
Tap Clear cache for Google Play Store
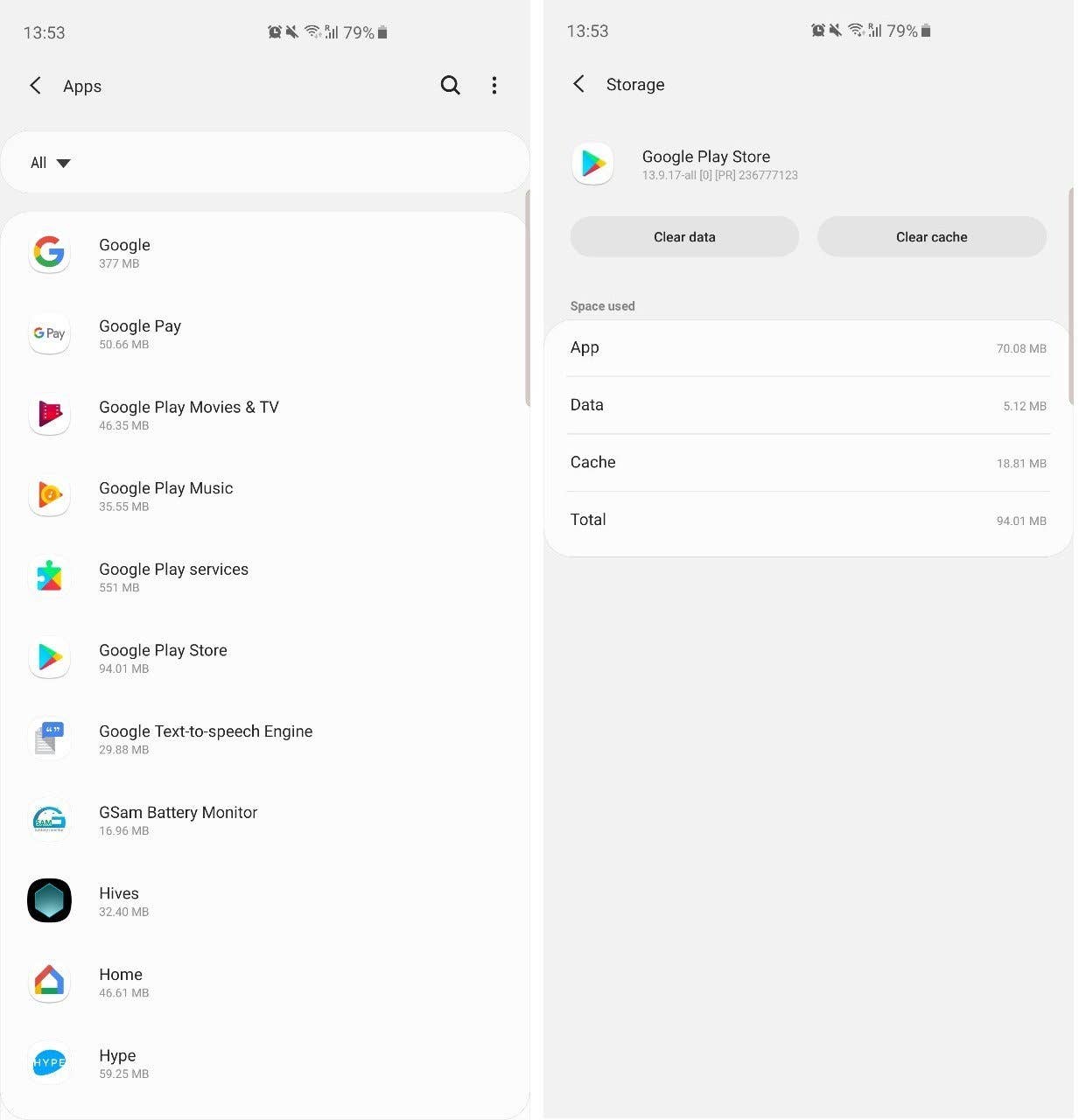931,236
